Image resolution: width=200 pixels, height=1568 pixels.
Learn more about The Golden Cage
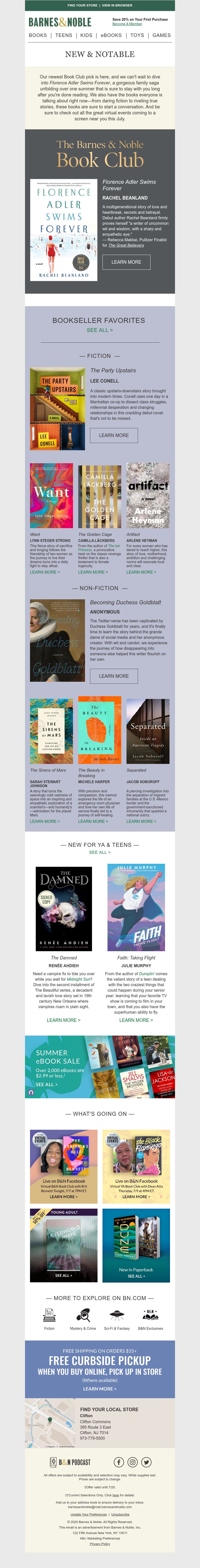(x=93, y=572)
